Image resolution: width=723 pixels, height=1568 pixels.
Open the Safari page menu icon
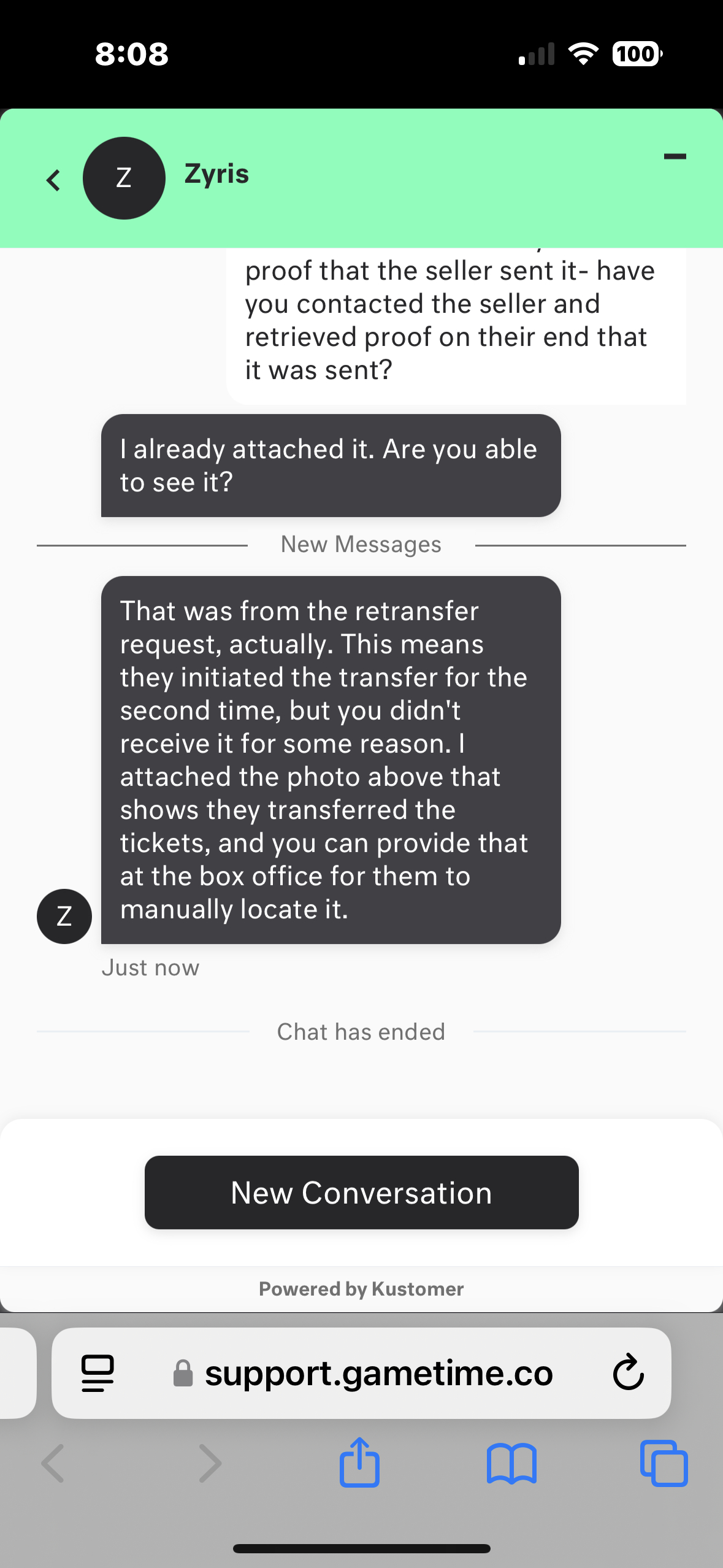pyautogui.click(x=98, y=1373)
